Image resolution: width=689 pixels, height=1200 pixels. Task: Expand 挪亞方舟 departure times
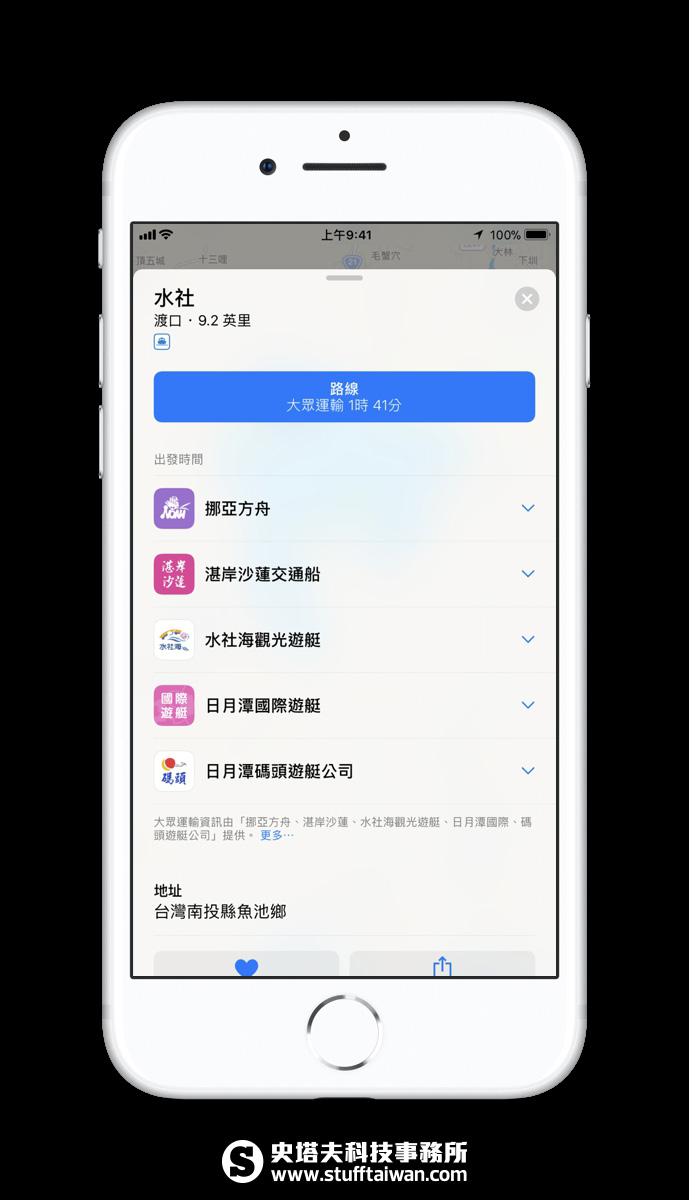[344, 508]
